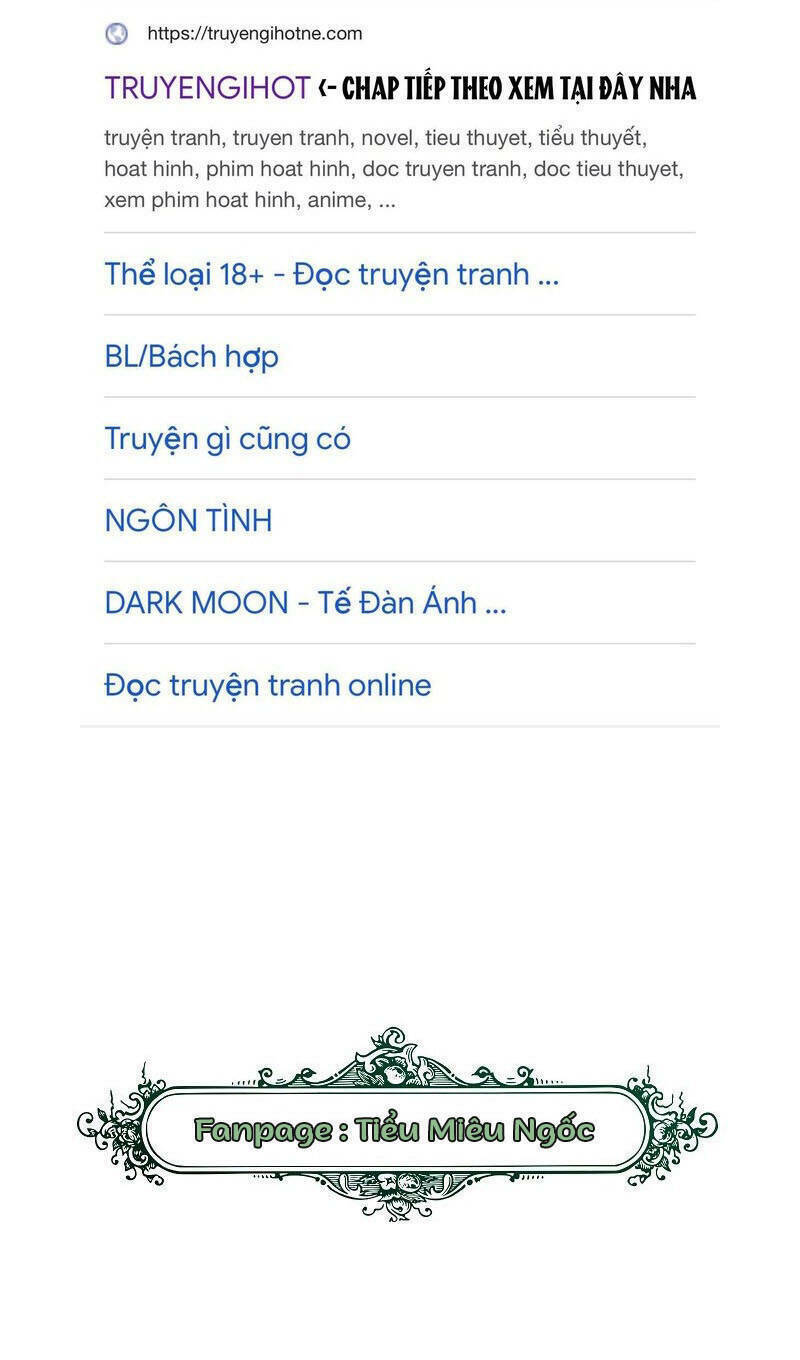
Task: Open the Thể loại 18+ category link
Action: coord(331,273)
